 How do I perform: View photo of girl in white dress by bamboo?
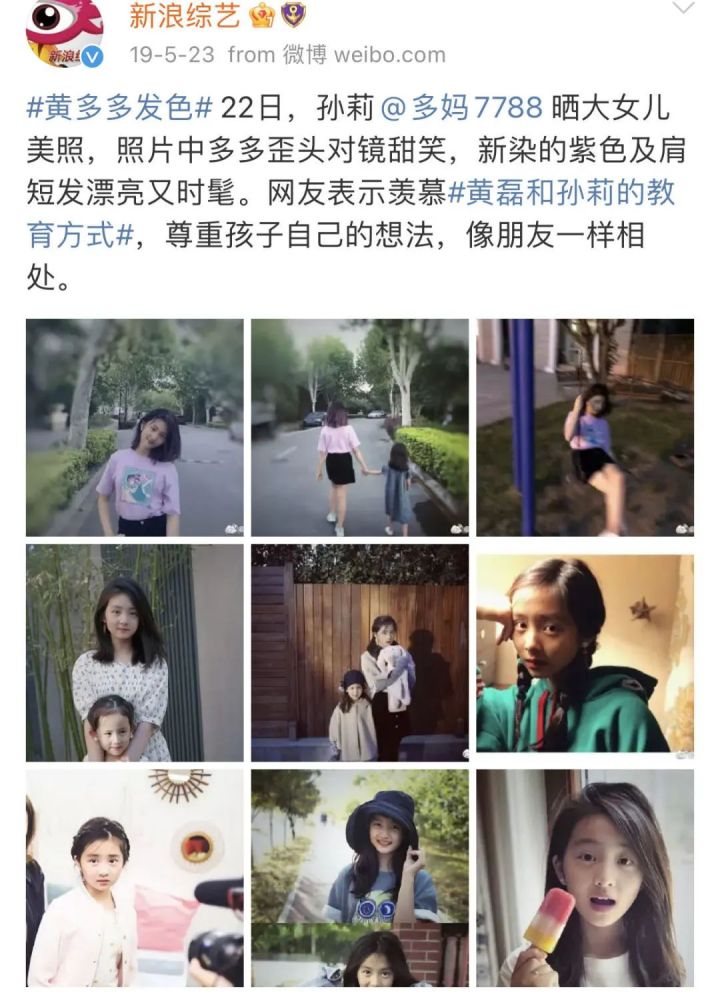click(134, 653)
